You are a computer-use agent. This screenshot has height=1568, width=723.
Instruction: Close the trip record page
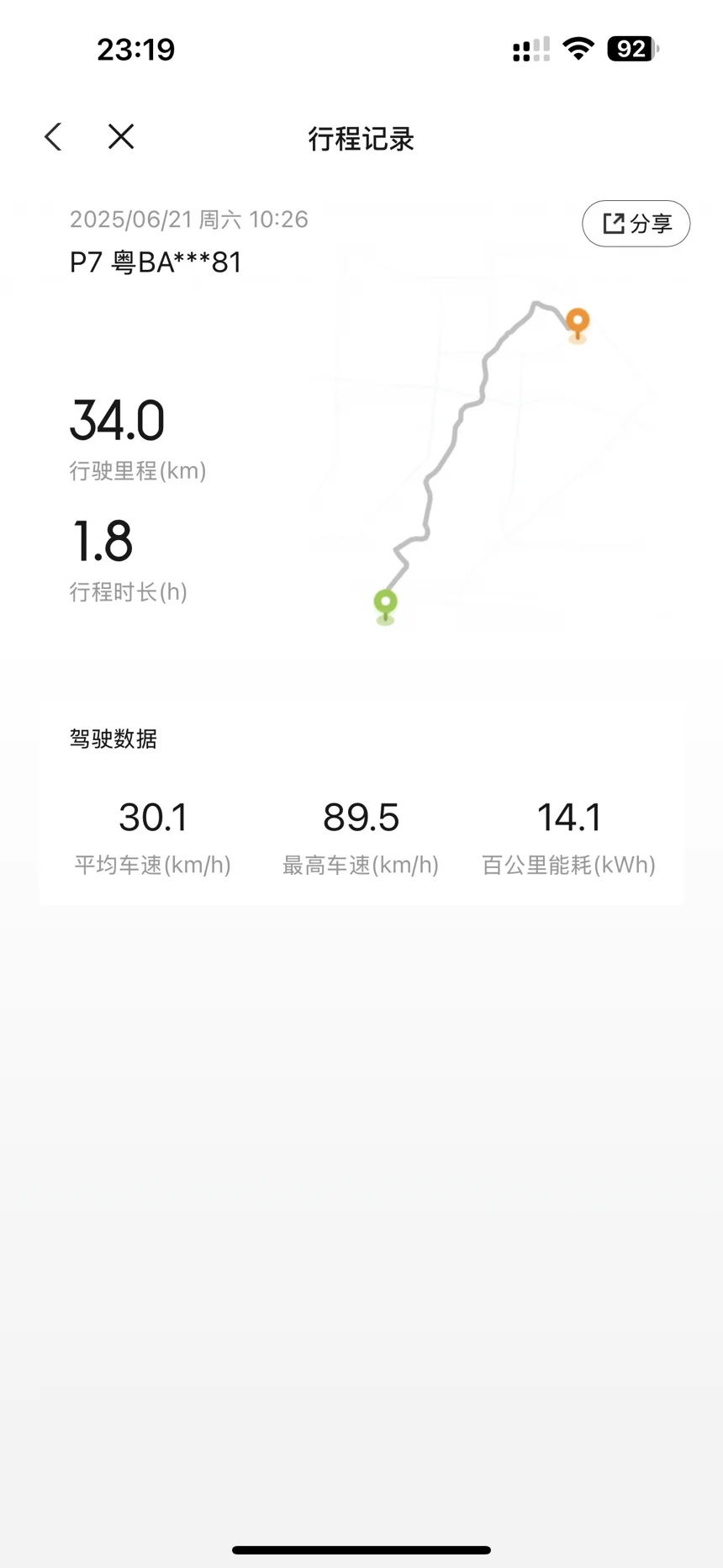pyautogui.click(x=121, y=136)
